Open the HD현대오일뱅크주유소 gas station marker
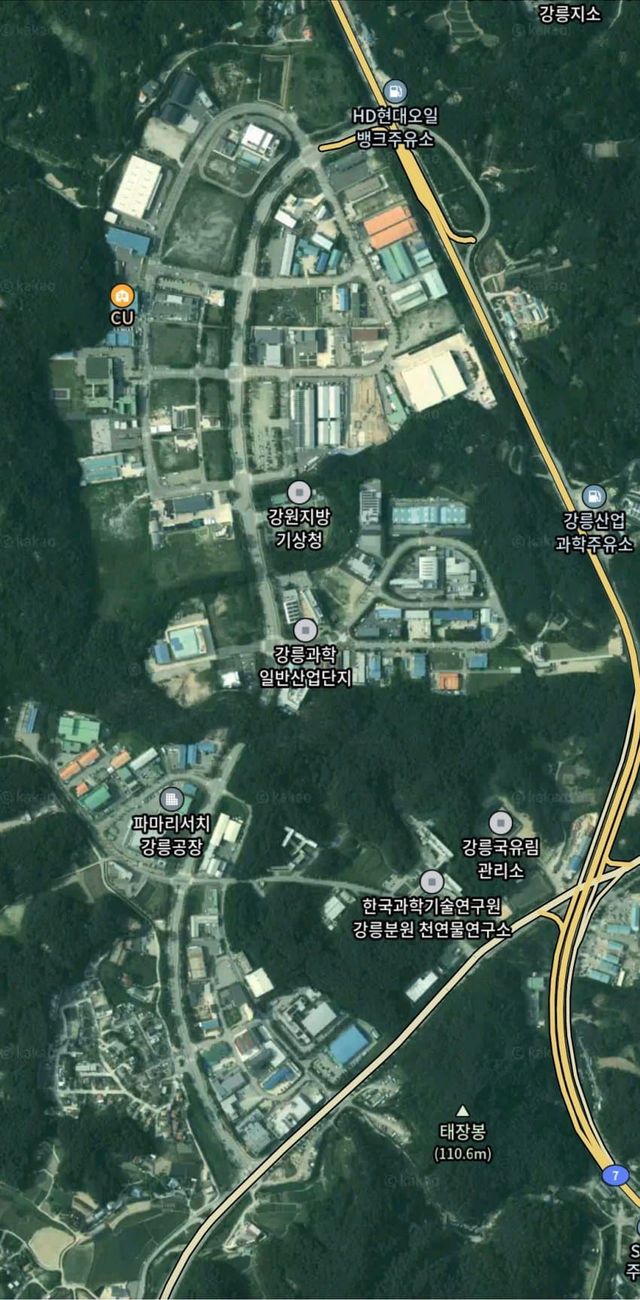 coord(395,92)
